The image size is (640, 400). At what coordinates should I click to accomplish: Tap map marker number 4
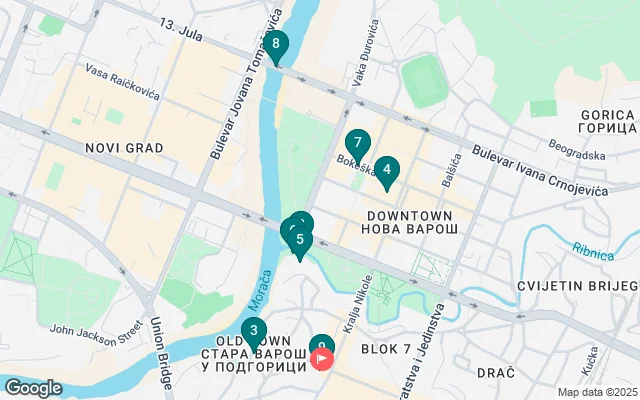[387, 170]
